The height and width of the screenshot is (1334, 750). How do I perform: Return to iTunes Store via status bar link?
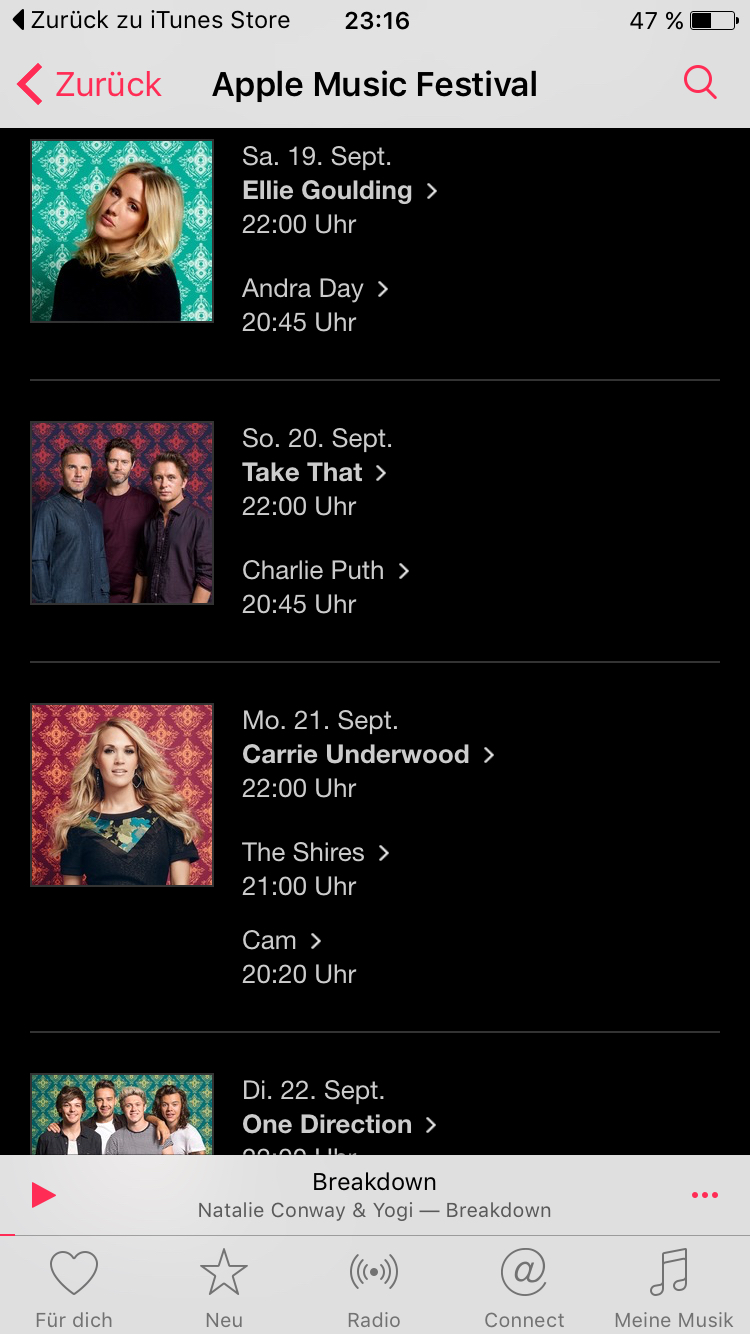tap(150, 20)
